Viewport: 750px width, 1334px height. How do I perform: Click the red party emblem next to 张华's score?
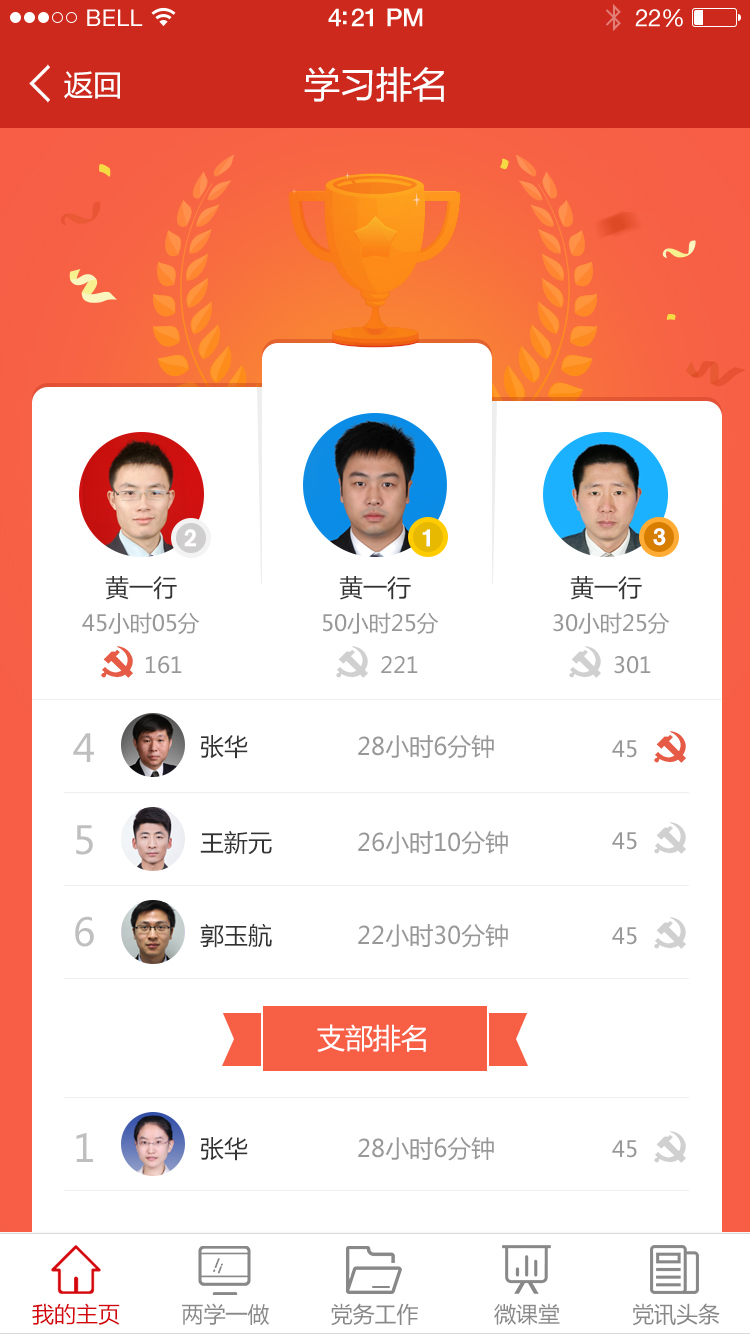tap(670, 748)
